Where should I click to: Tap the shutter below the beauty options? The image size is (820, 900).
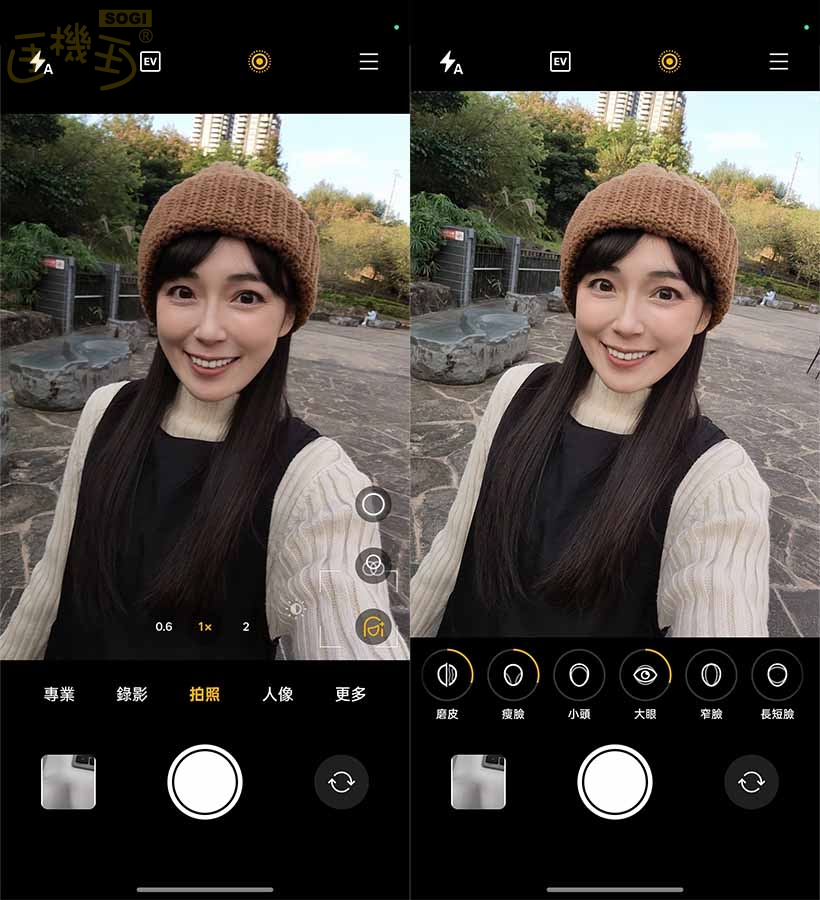(615, 782)
